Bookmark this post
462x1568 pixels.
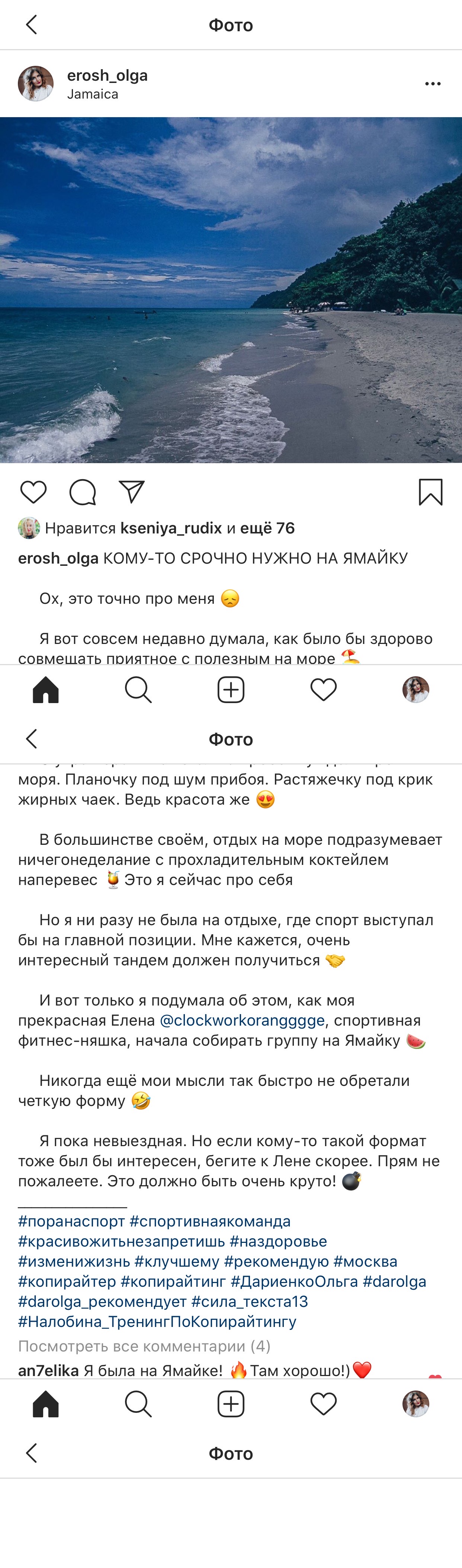pyautogui.click(x=430, y=492)
